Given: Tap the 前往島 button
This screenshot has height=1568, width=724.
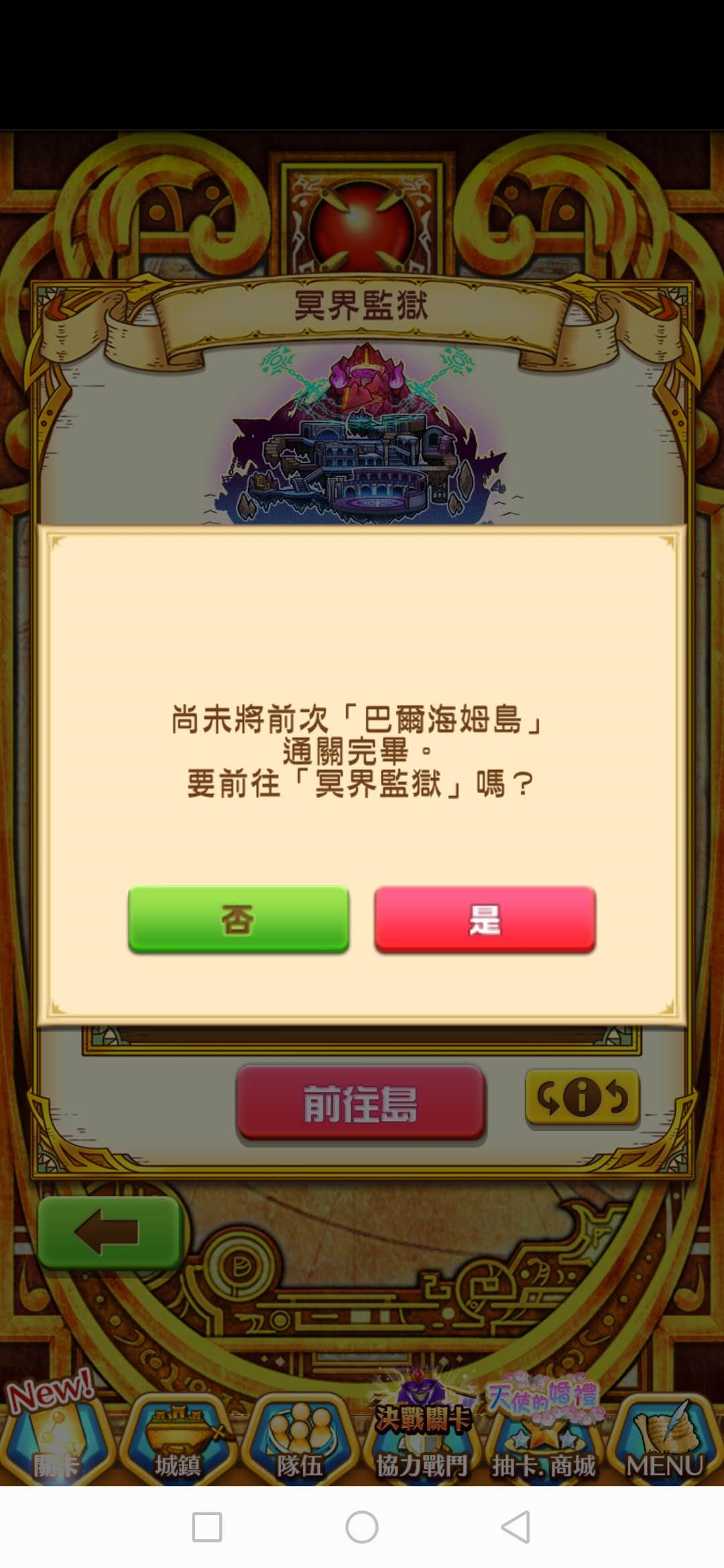Looking at the screenshot, I should 361,1103.
